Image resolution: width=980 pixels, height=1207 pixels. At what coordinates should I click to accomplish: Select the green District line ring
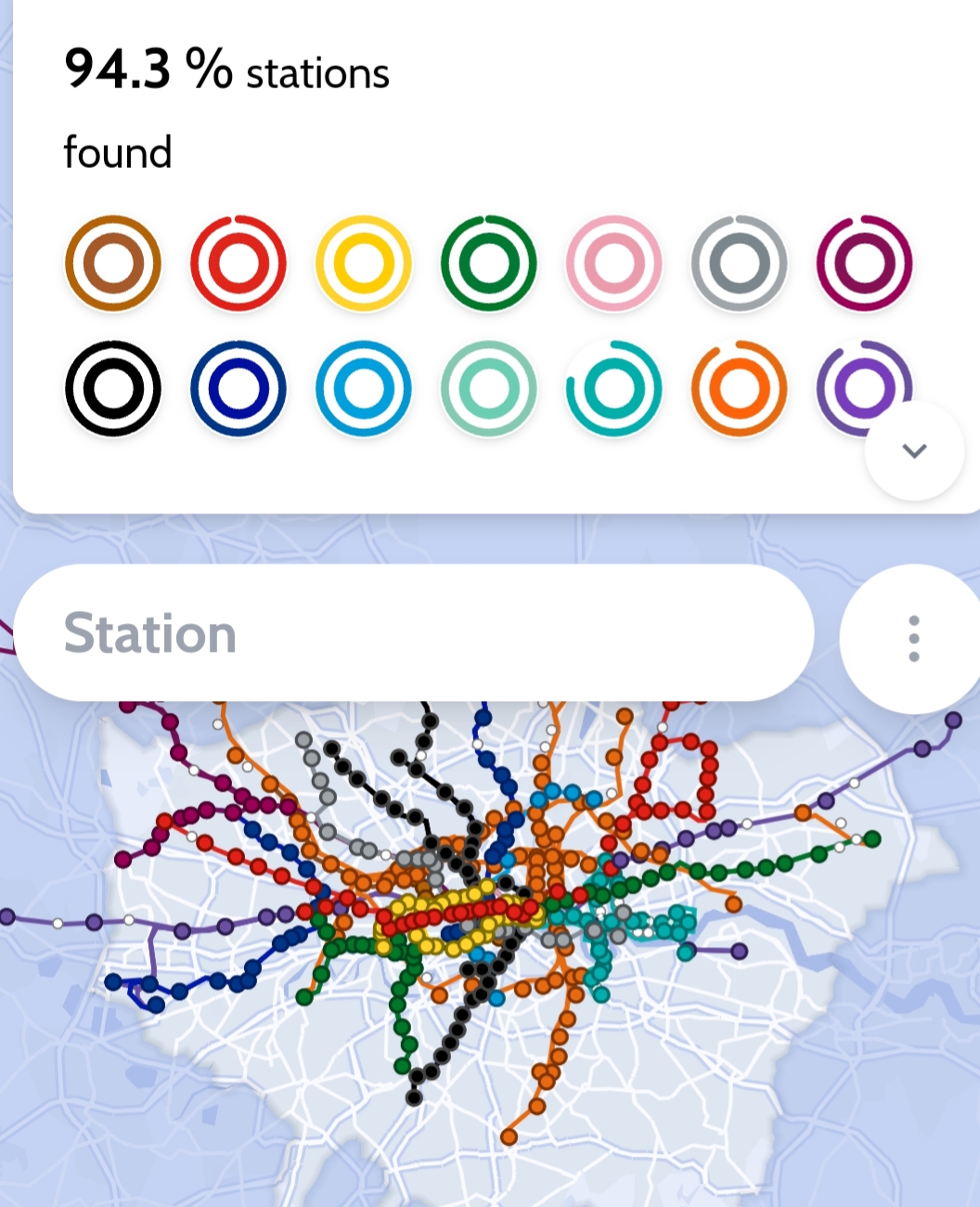489,264
